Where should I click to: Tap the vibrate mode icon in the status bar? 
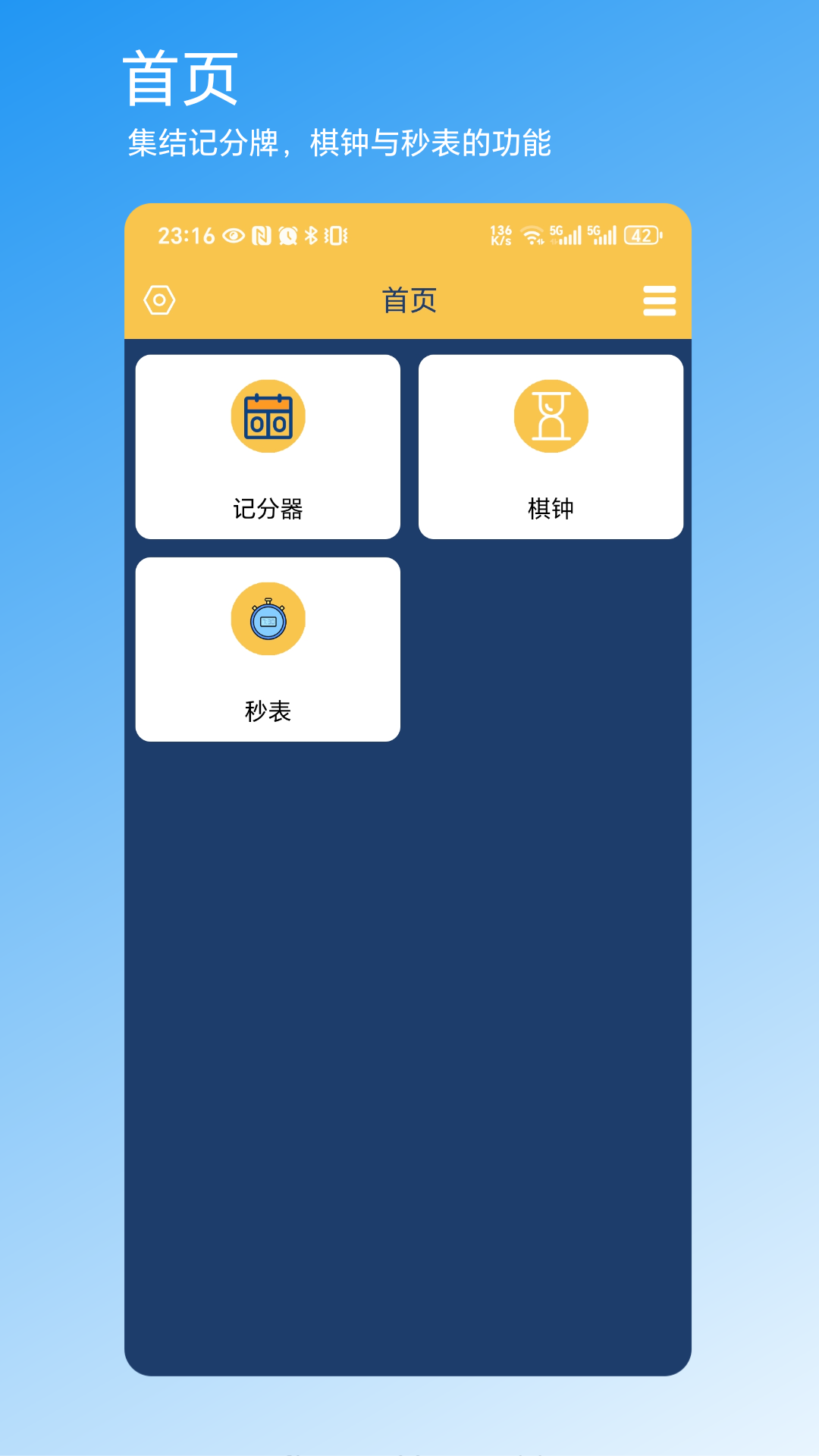336,237
